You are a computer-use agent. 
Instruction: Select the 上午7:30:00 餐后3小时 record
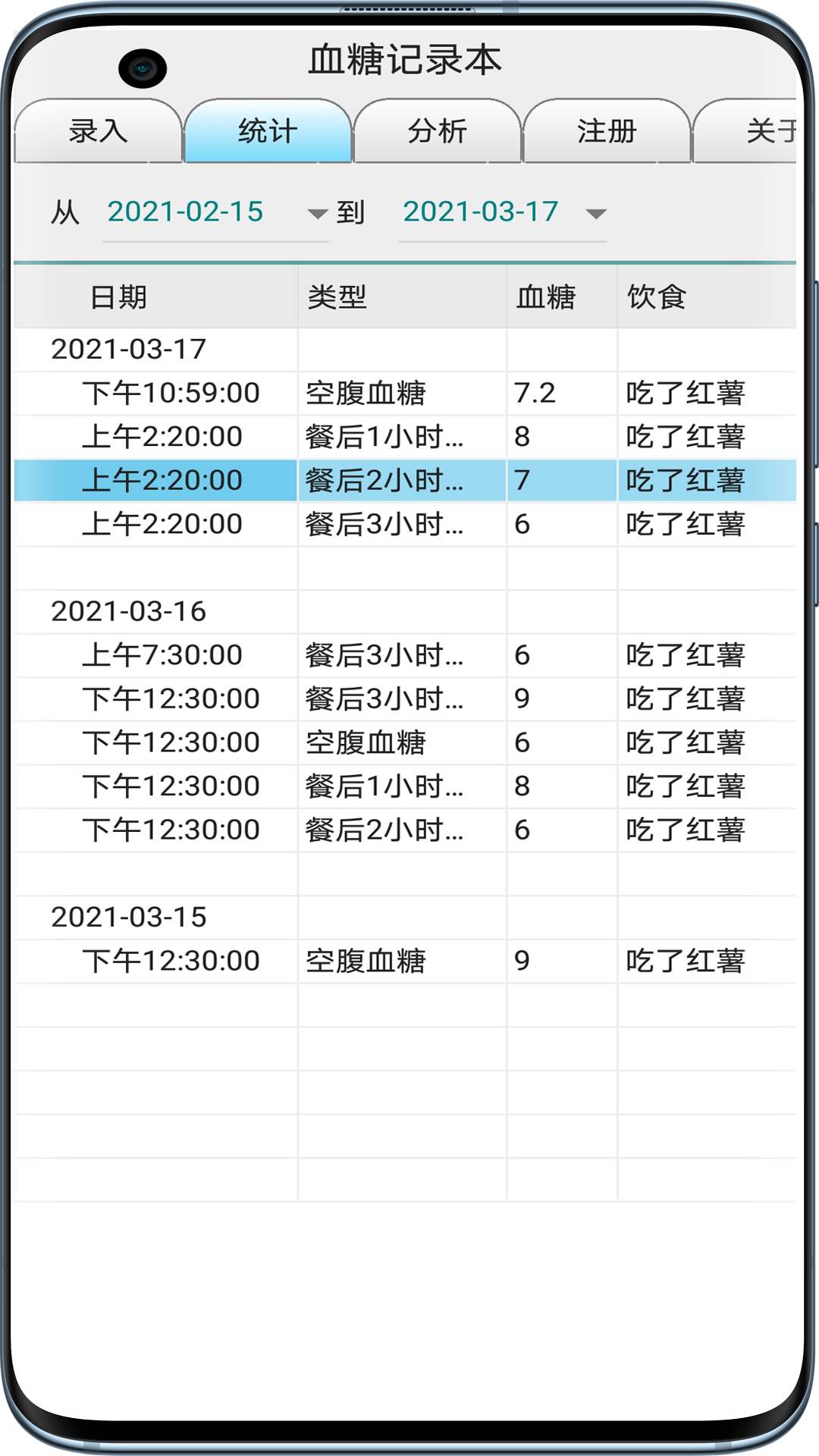pos(404,655)
